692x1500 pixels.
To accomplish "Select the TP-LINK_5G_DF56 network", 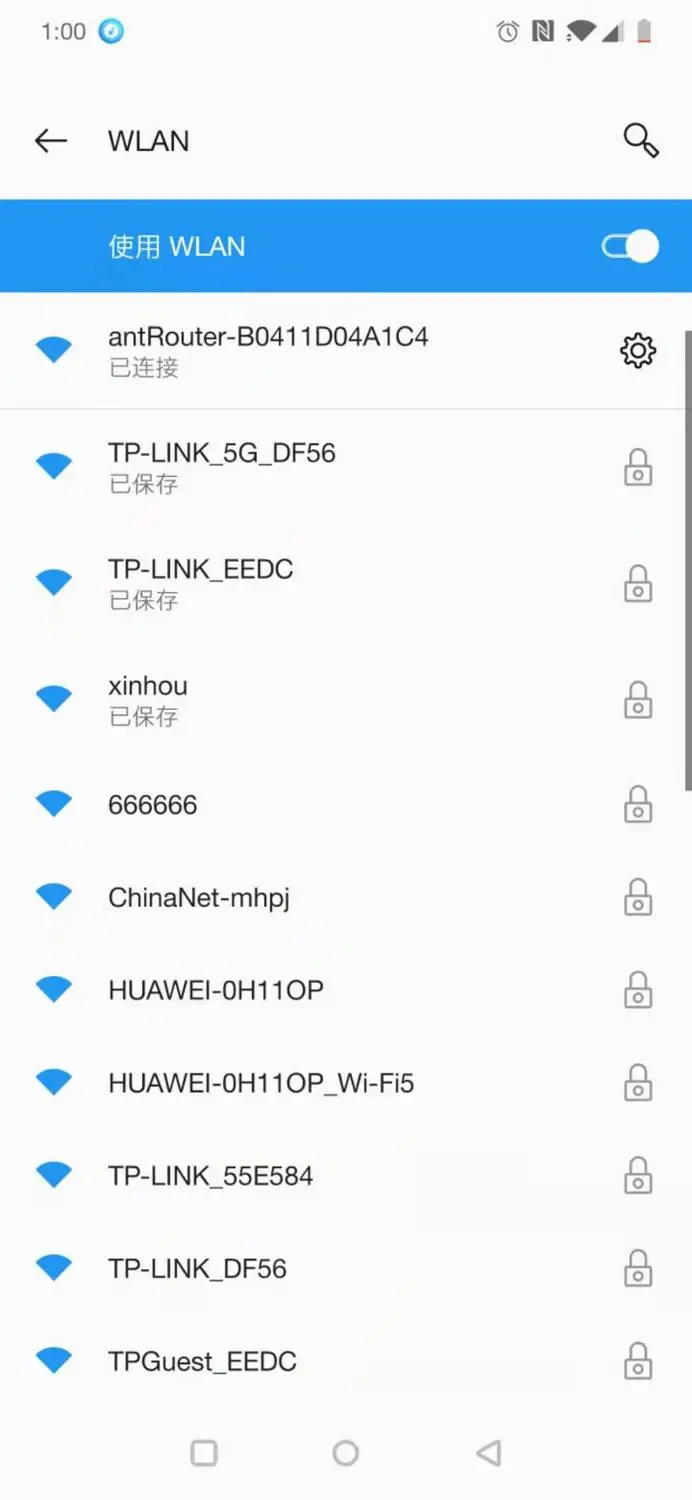I will [346, 467].
